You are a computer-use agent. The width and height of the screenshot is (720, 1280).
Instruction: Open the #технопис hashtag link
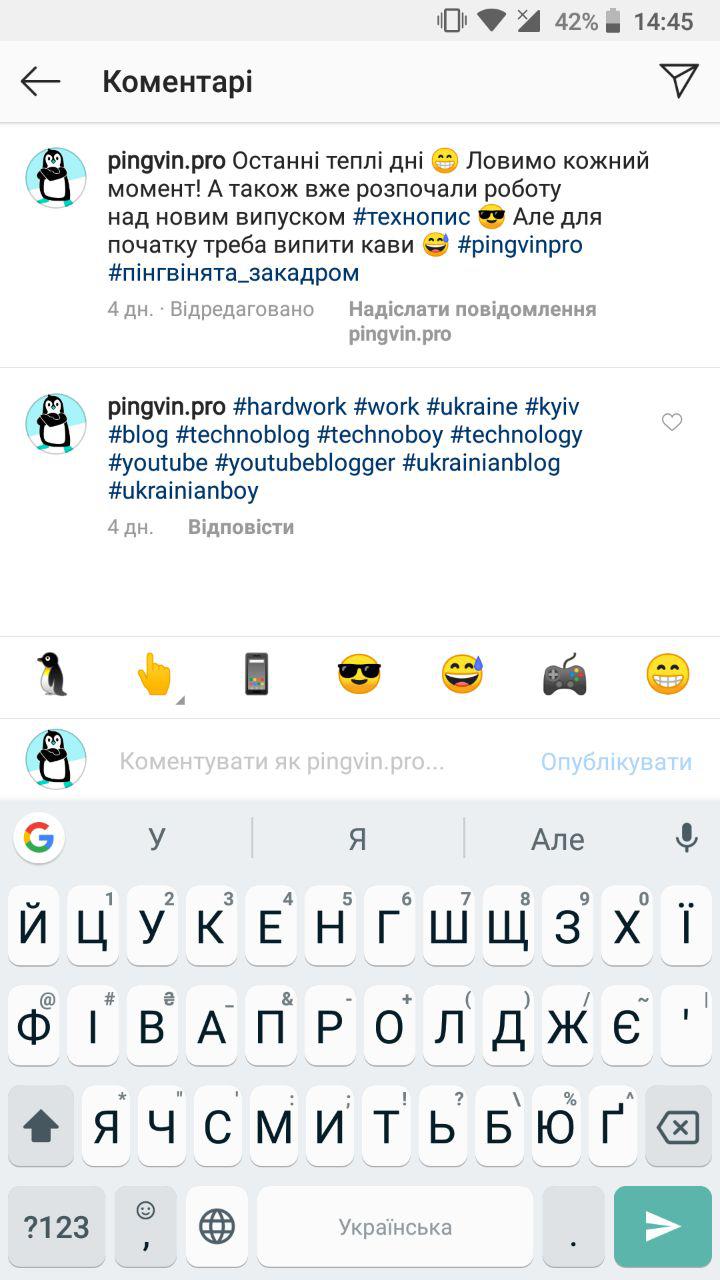pos(412,217)
